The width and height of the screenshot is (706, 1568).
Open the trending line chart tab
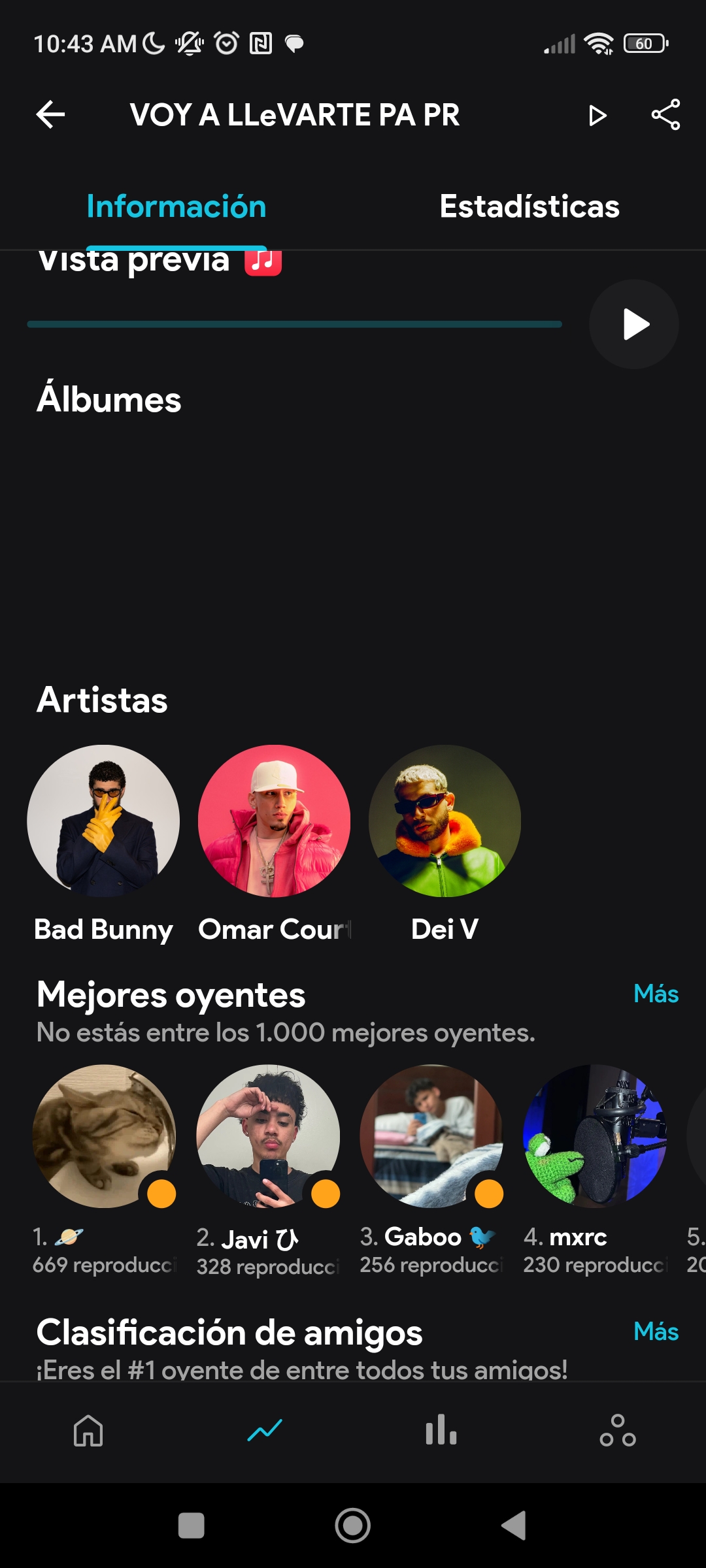265,1431
